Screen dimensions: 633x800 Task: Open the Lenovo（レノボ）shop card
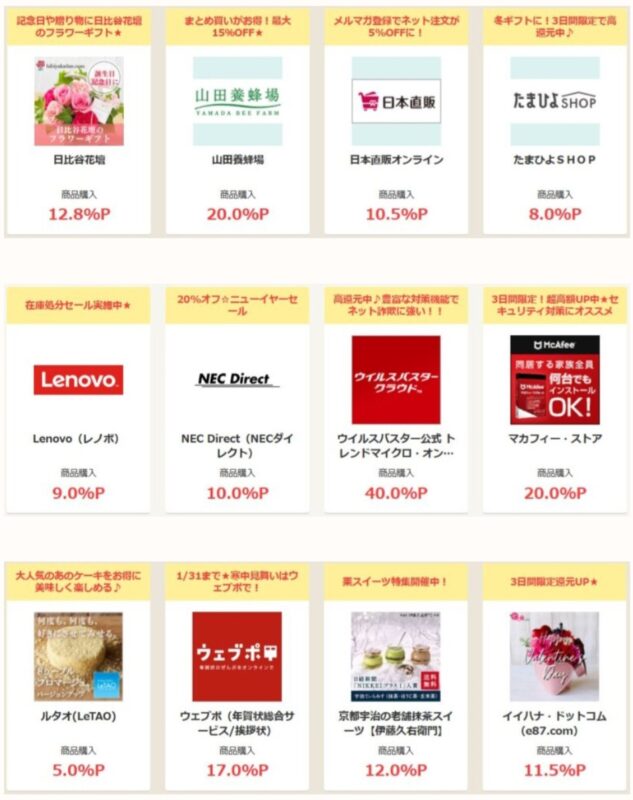(78, 379)
